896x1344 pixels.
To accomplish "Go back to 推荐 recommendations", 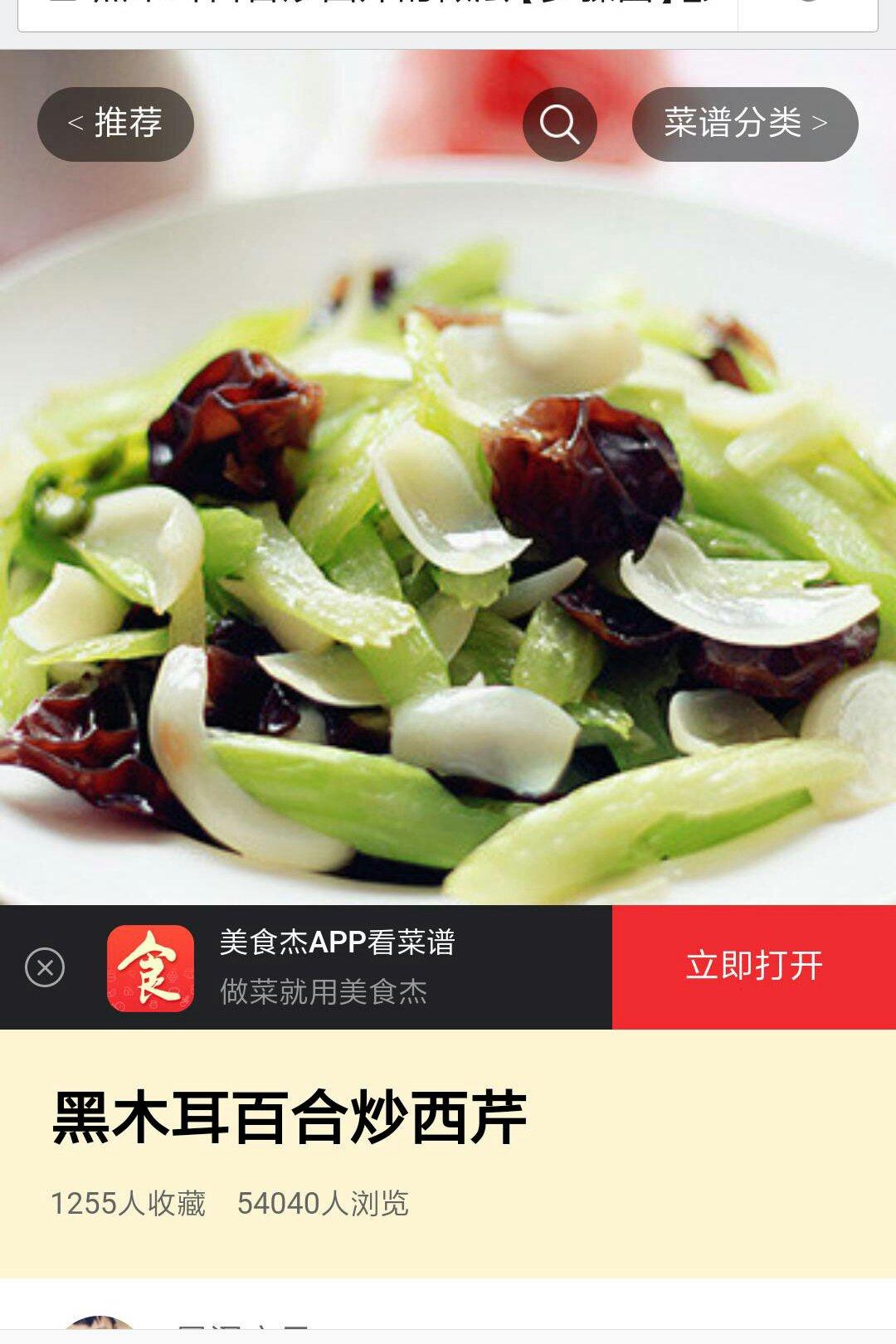I will click(115, 124).
